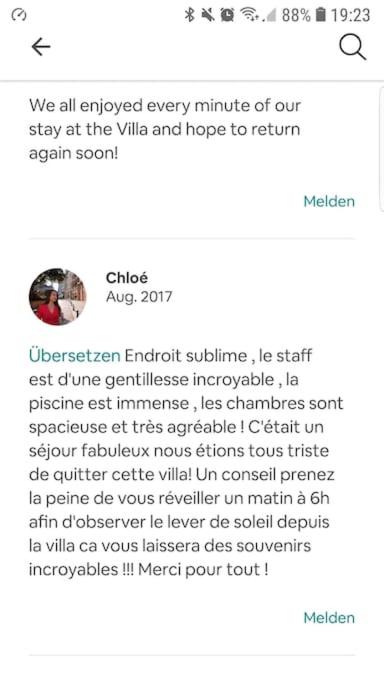Go back using the arrow icon
This screenshot has width=384, height=683.
41,47
